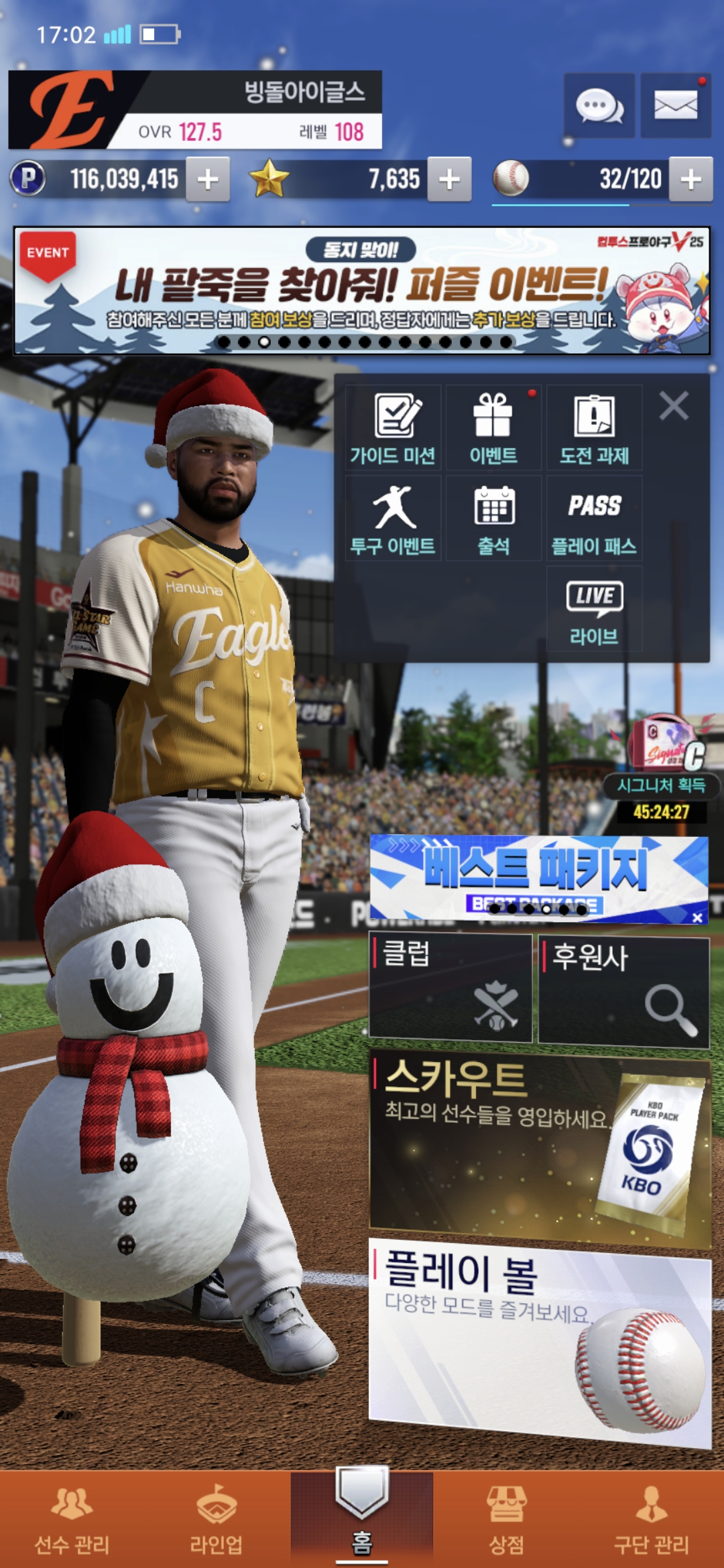Open the 클럽 card
This screenshot has height=1568, width=724.
point(450,990)
